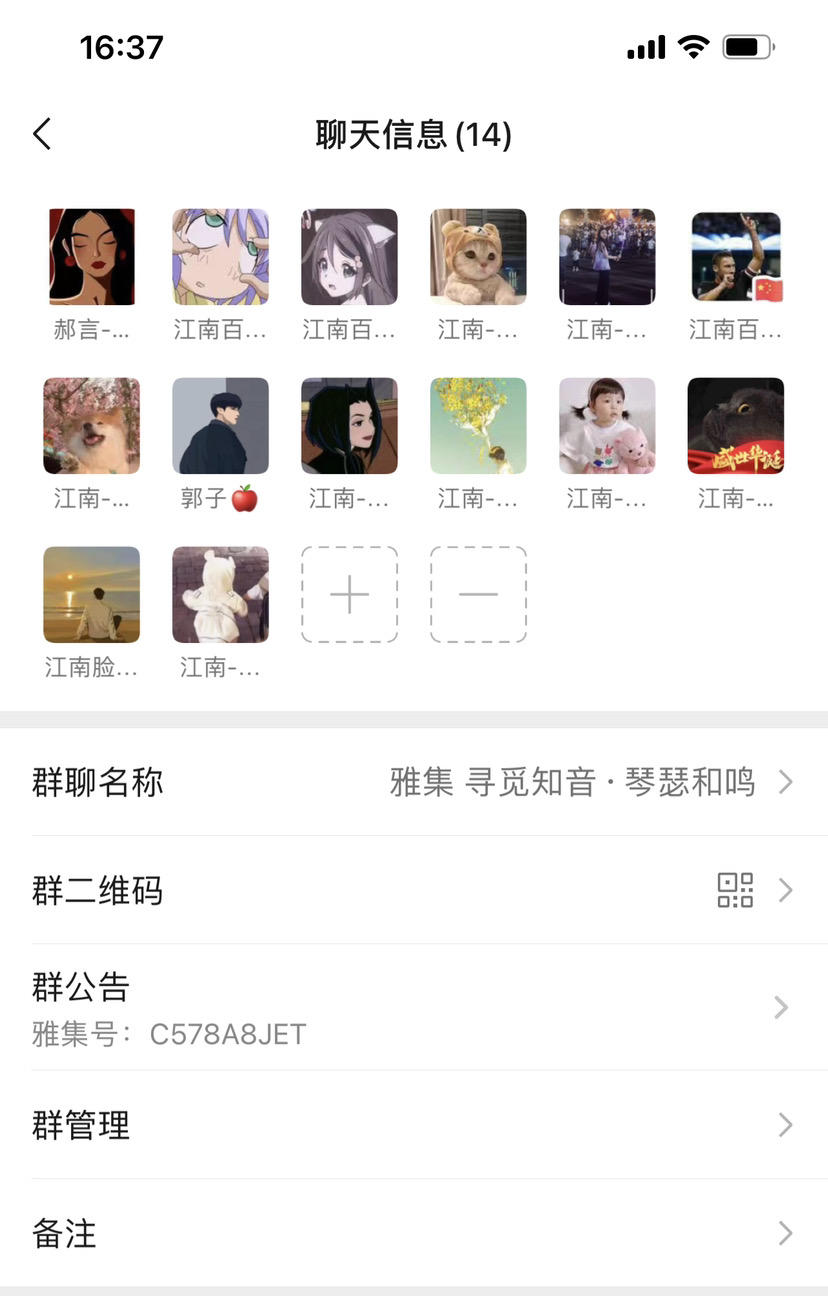Screen dimensions: 828x1296
Task: Open the member with white bear costume avatar
Action: tap(220, 594)
